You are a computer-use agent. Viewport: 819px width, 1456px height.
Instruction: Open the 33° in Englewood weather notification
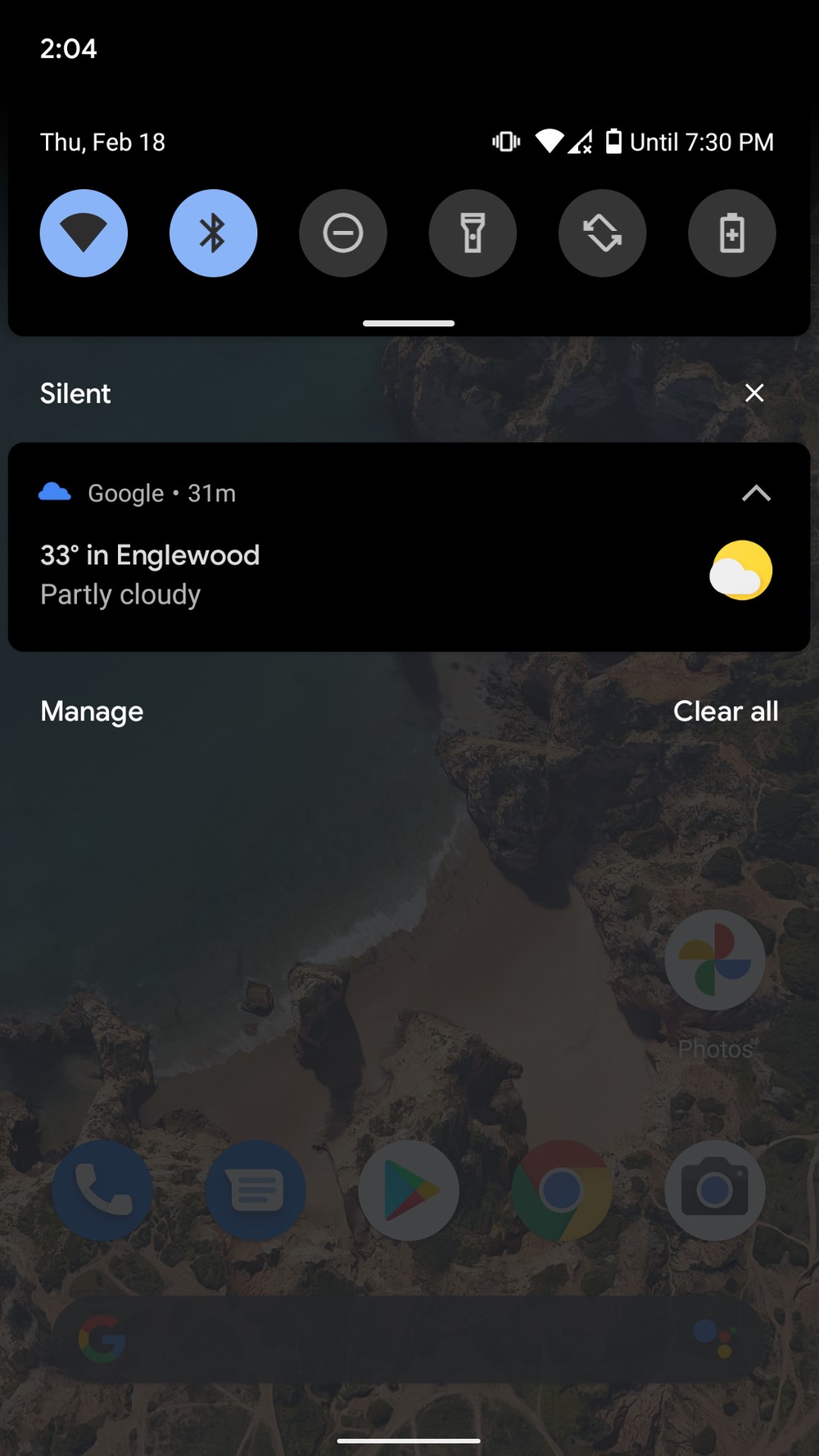click(328, 573)
